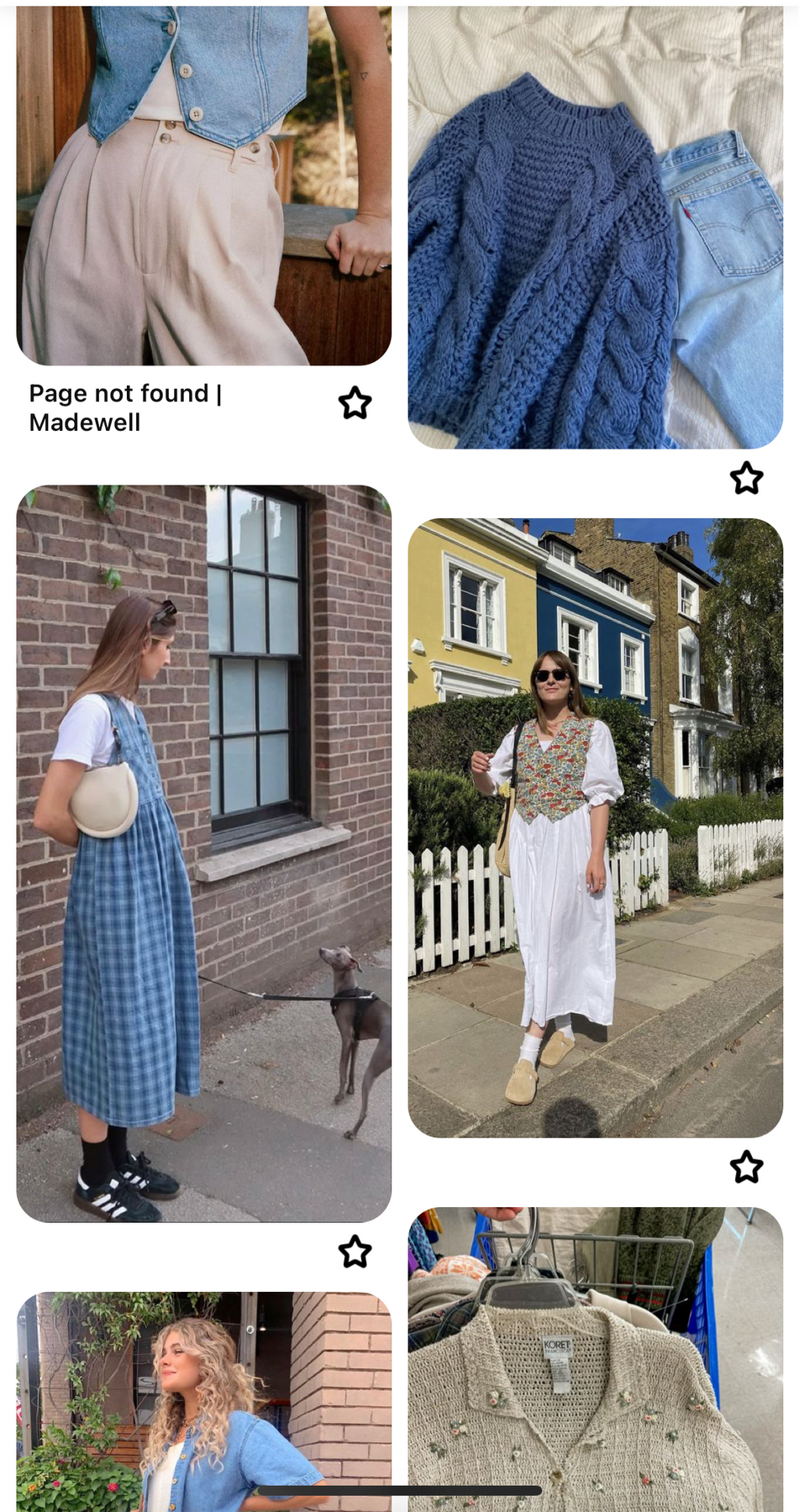This screenshot has height=1512, width=799.
Task: Star the blue plaid dress pin
Action: pos(355,1252)
